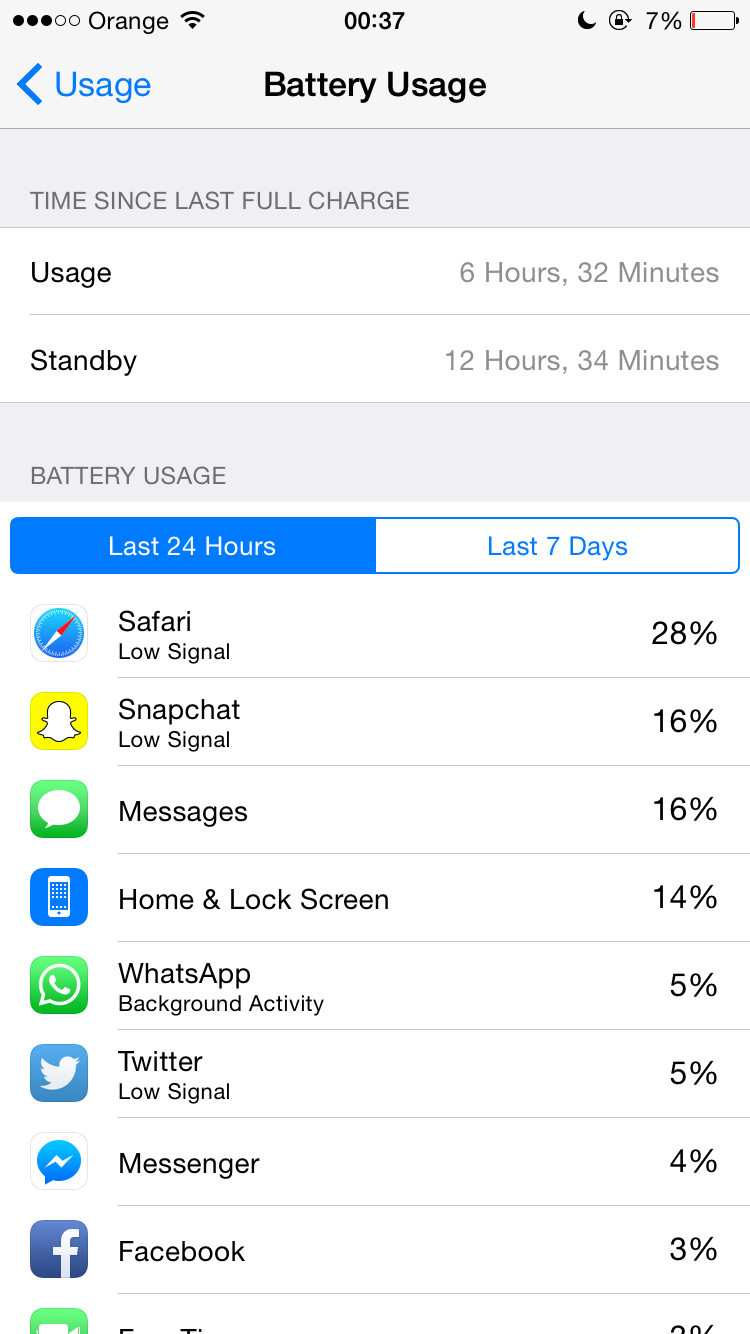This screenshot has height=1334, width=750.
Task: Select the Last 24 Hours segment
Action: point(192,546)
